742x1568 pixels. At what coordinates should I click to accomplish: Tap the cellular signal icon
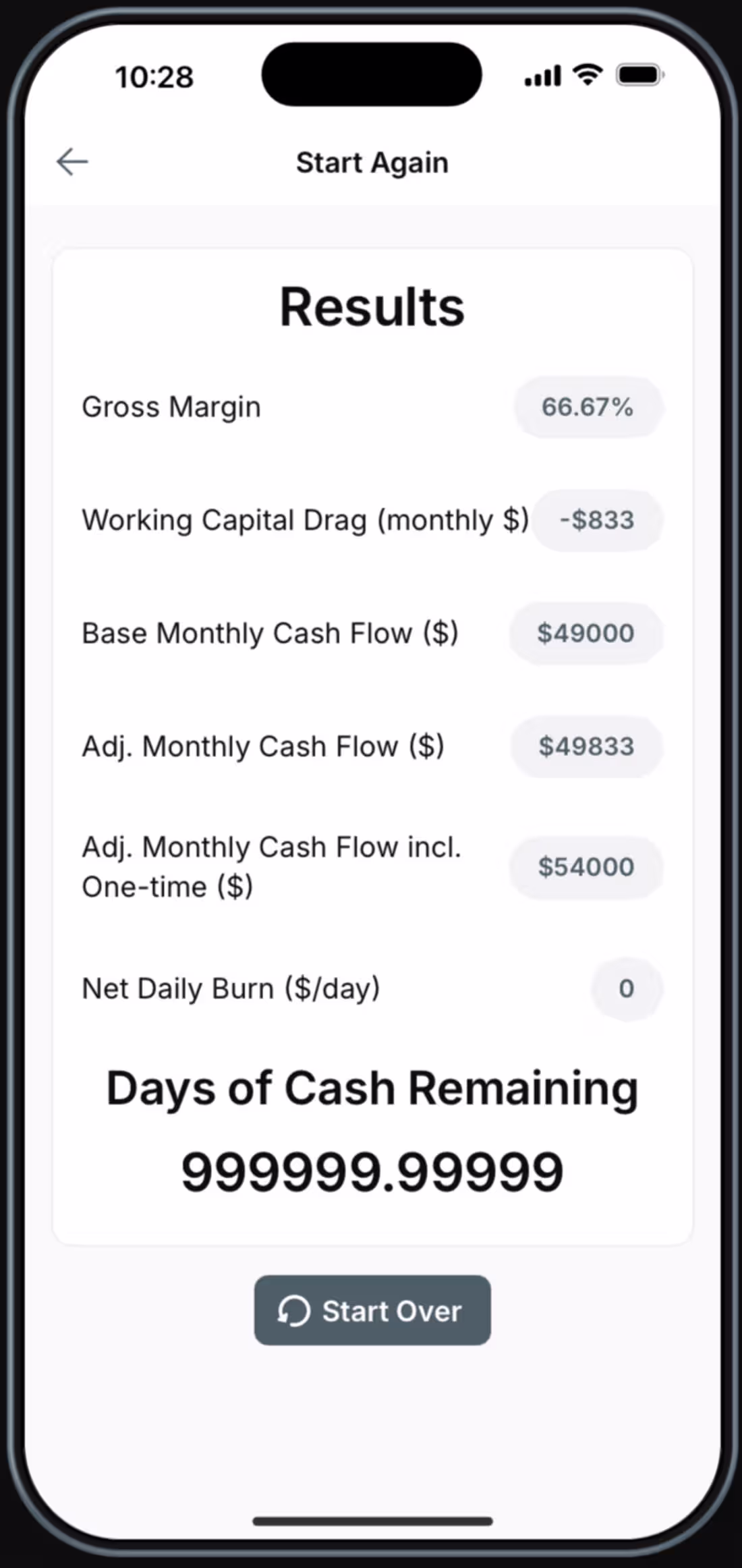coord(541,76)
